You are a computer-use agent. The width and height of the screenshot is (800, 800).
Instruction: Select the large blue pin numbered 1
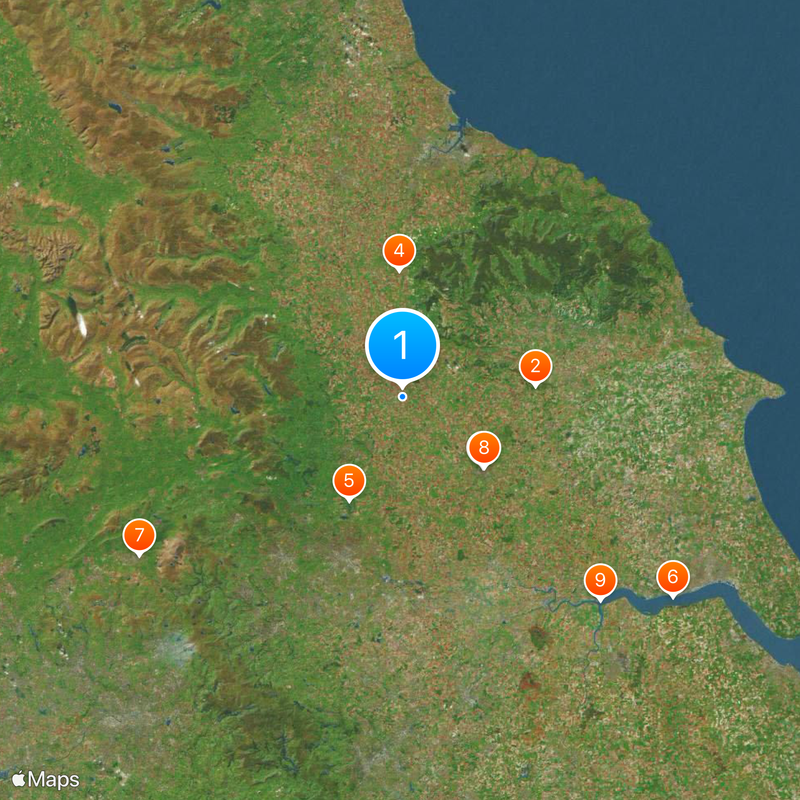tap(402, 345)
